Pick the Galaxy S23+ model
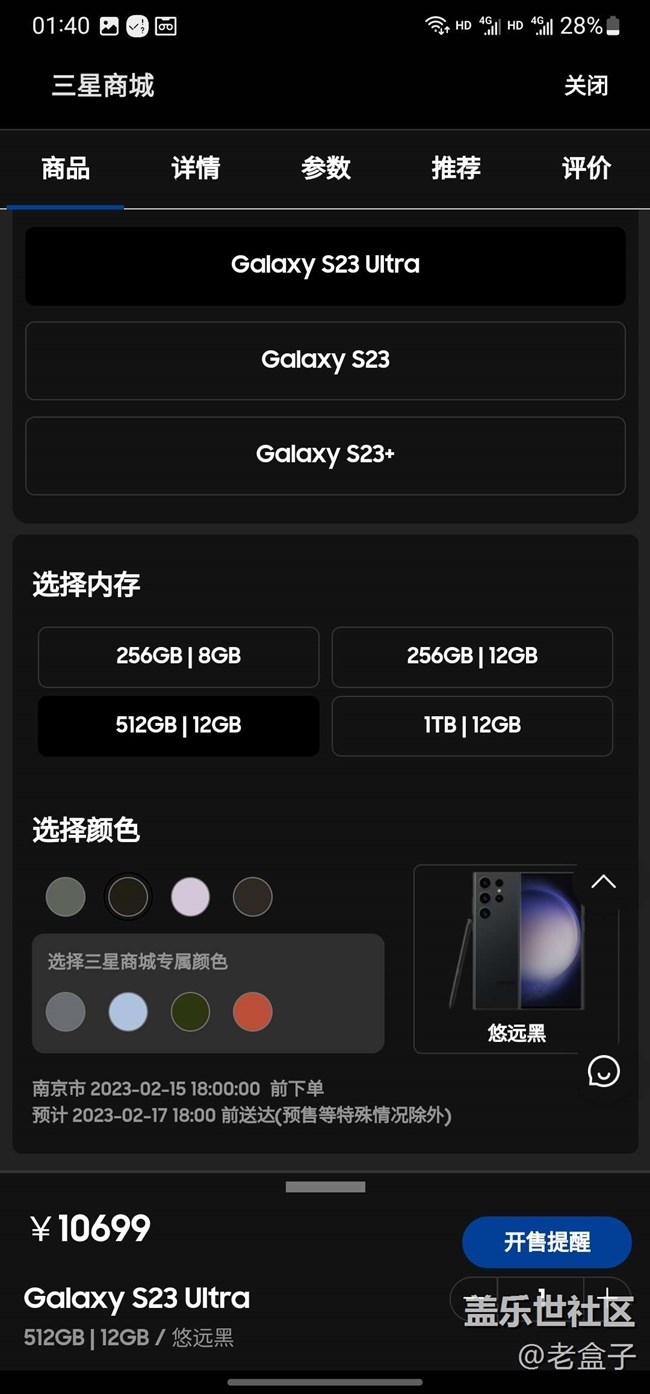The image size is (650, 1394). click(x=325, y=455)
